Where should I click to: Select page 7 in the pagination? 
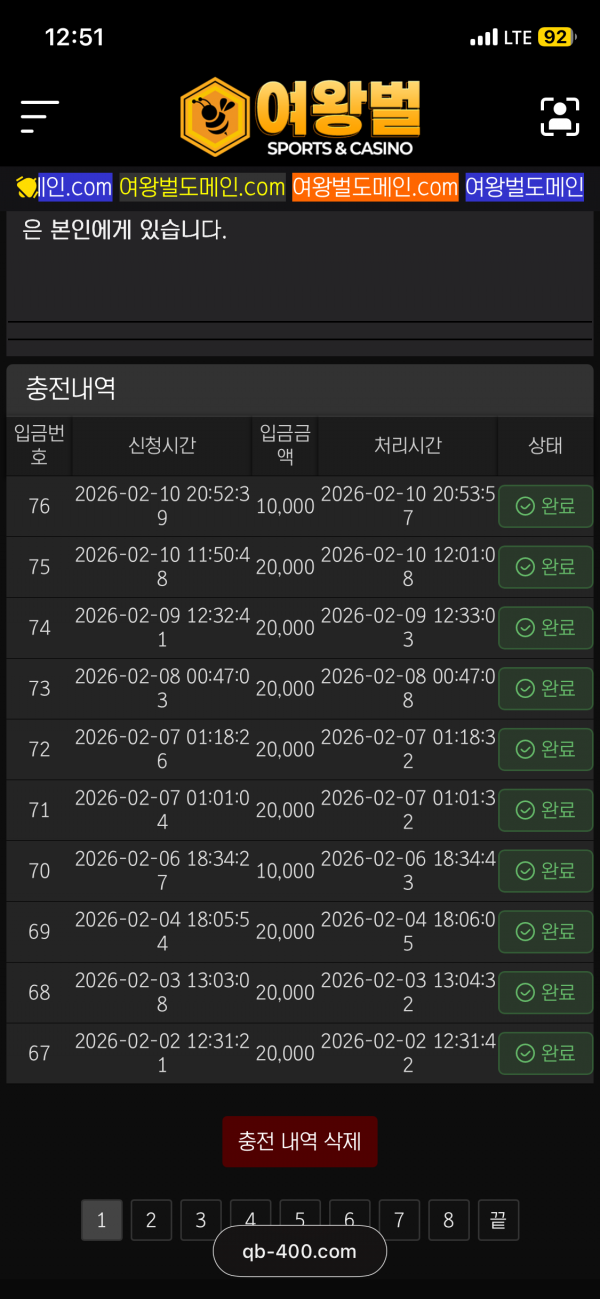399,1219
